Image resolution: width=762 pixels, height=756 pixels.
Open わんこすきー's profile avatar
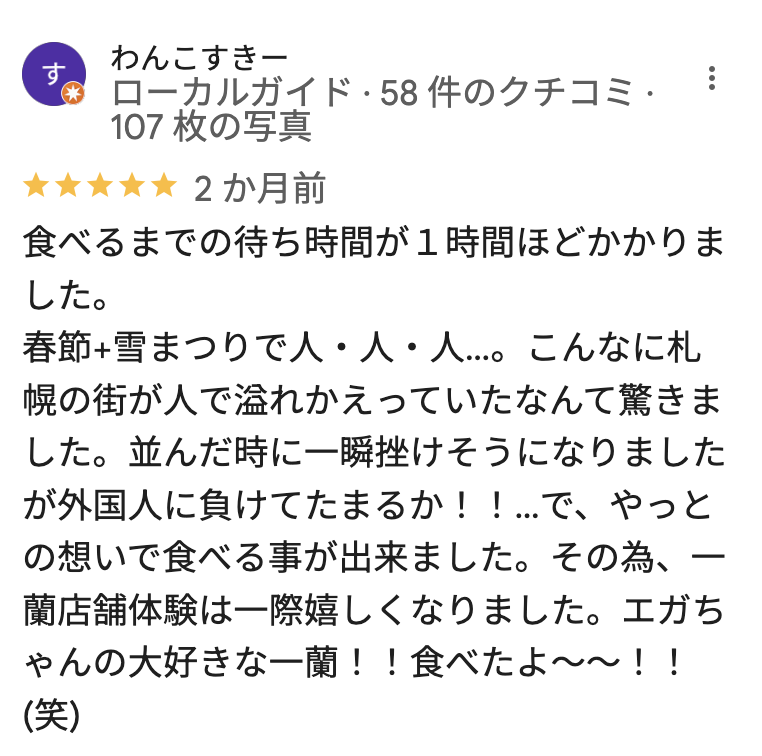(54, 75)
